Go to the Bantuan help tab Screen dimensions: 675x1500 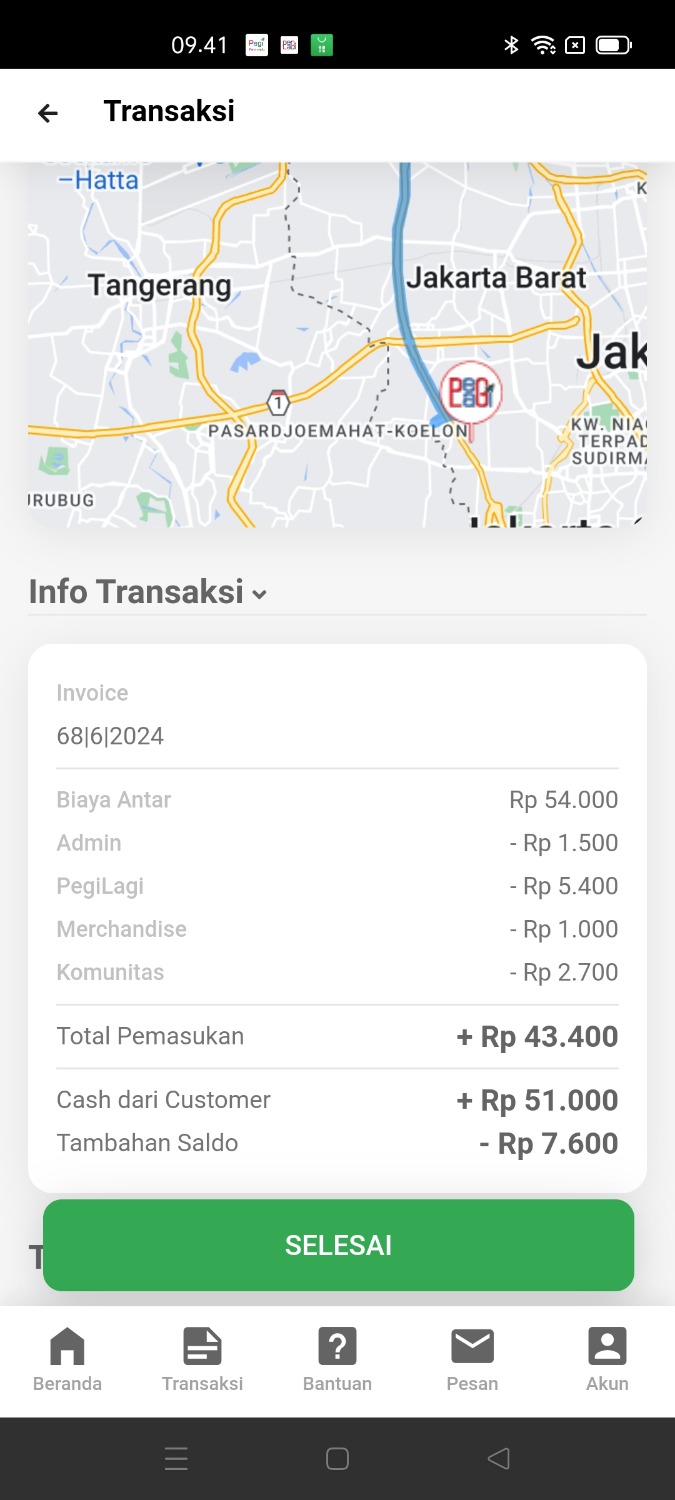tap(337, 1359)
